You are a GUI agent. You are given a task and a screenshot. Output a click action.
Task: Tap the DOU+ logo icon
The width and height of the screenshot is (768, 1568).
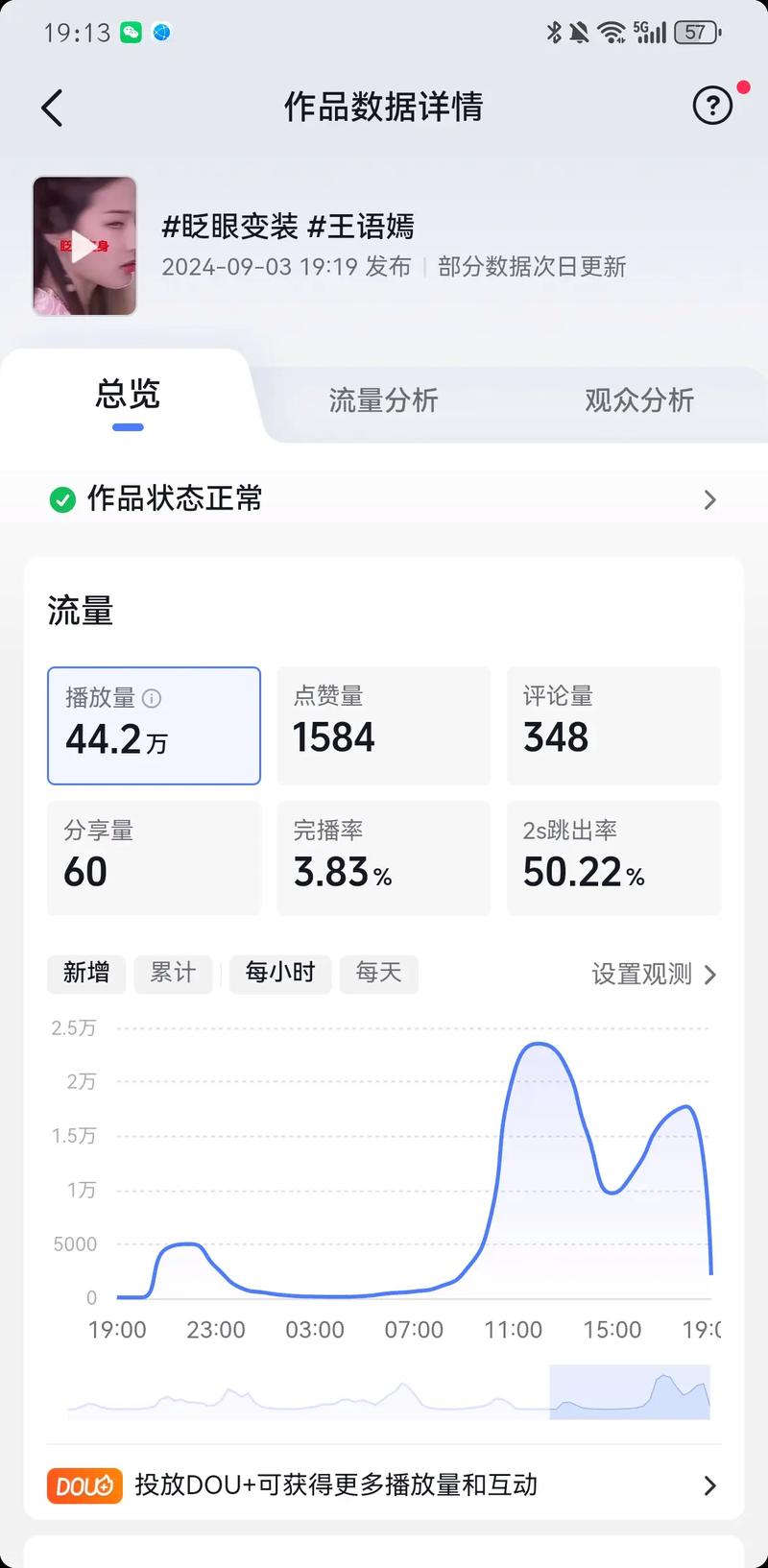point(84,1484)
